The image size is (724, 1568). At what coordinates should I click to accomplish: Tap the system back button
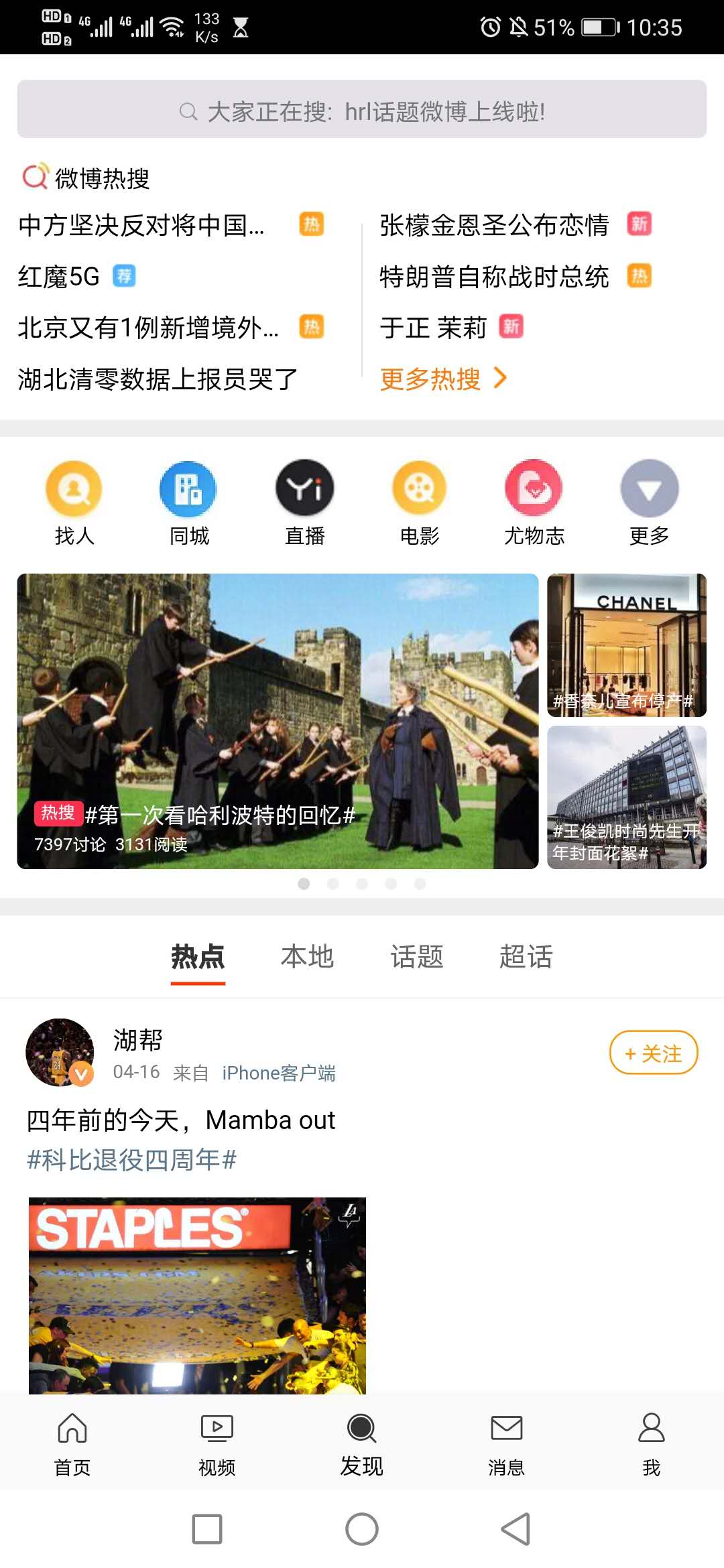(516, 1529)
